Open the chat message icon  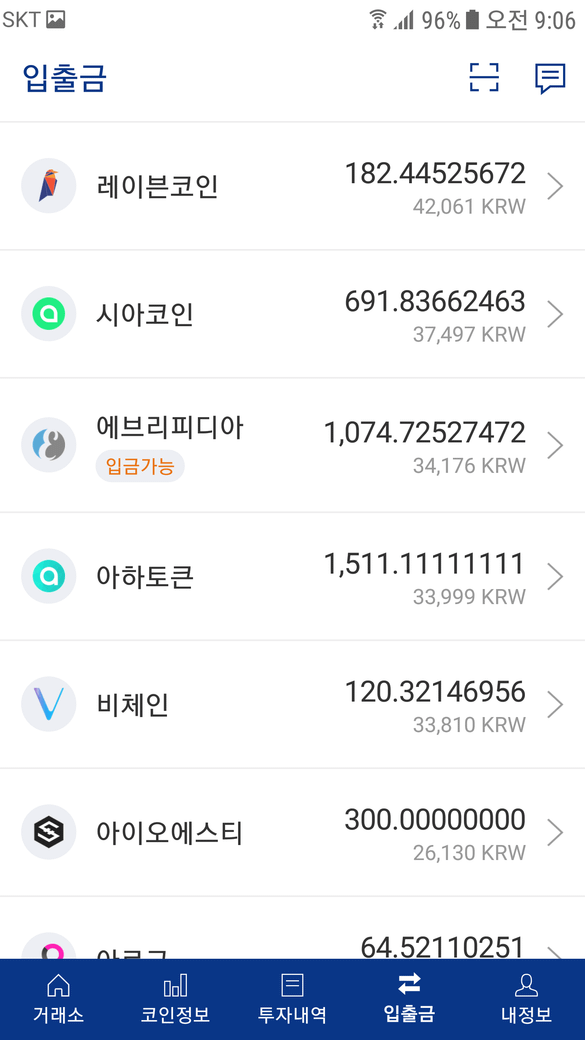tap(550, 78)
